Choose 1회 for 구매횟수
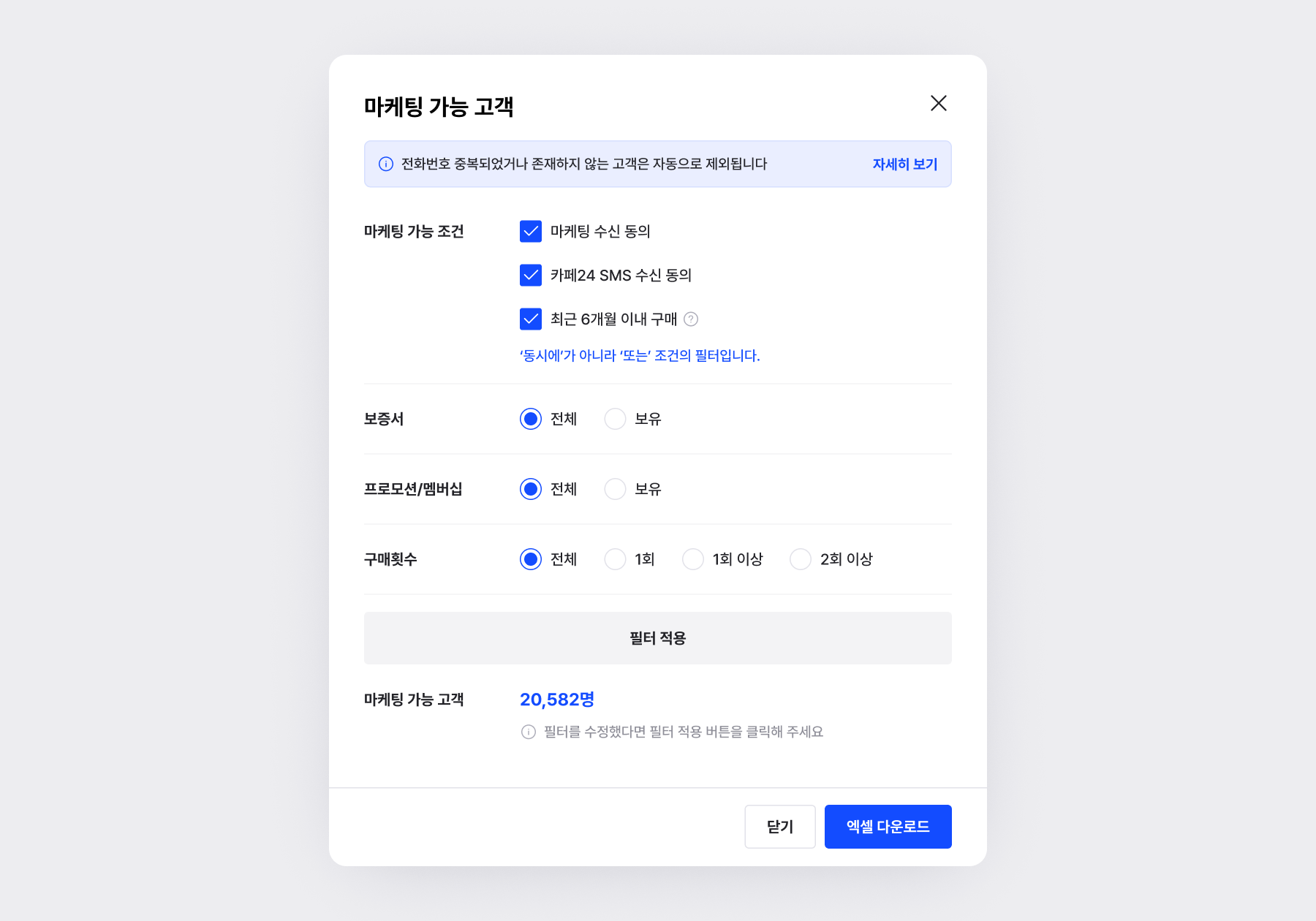1316x921 pixels. click(x=616, y=559)
